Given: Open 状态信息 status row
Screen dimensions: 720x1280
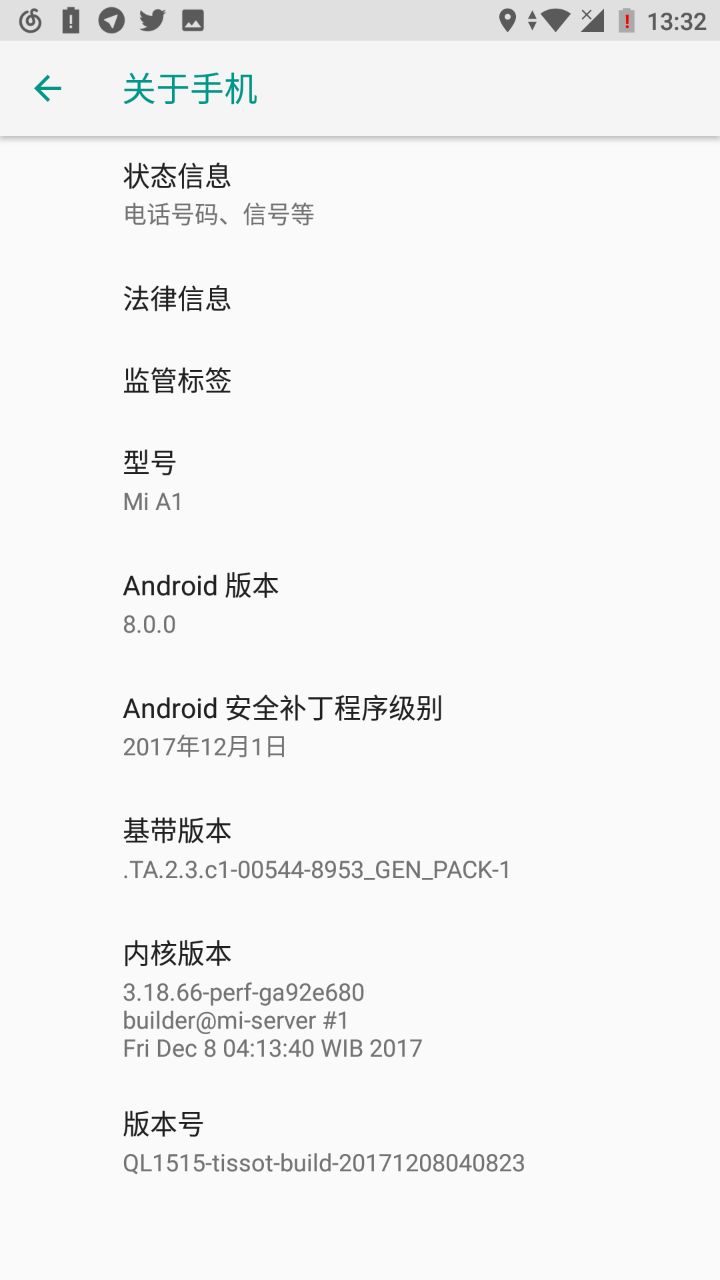Looking at the screenshot, I should 360,195.
